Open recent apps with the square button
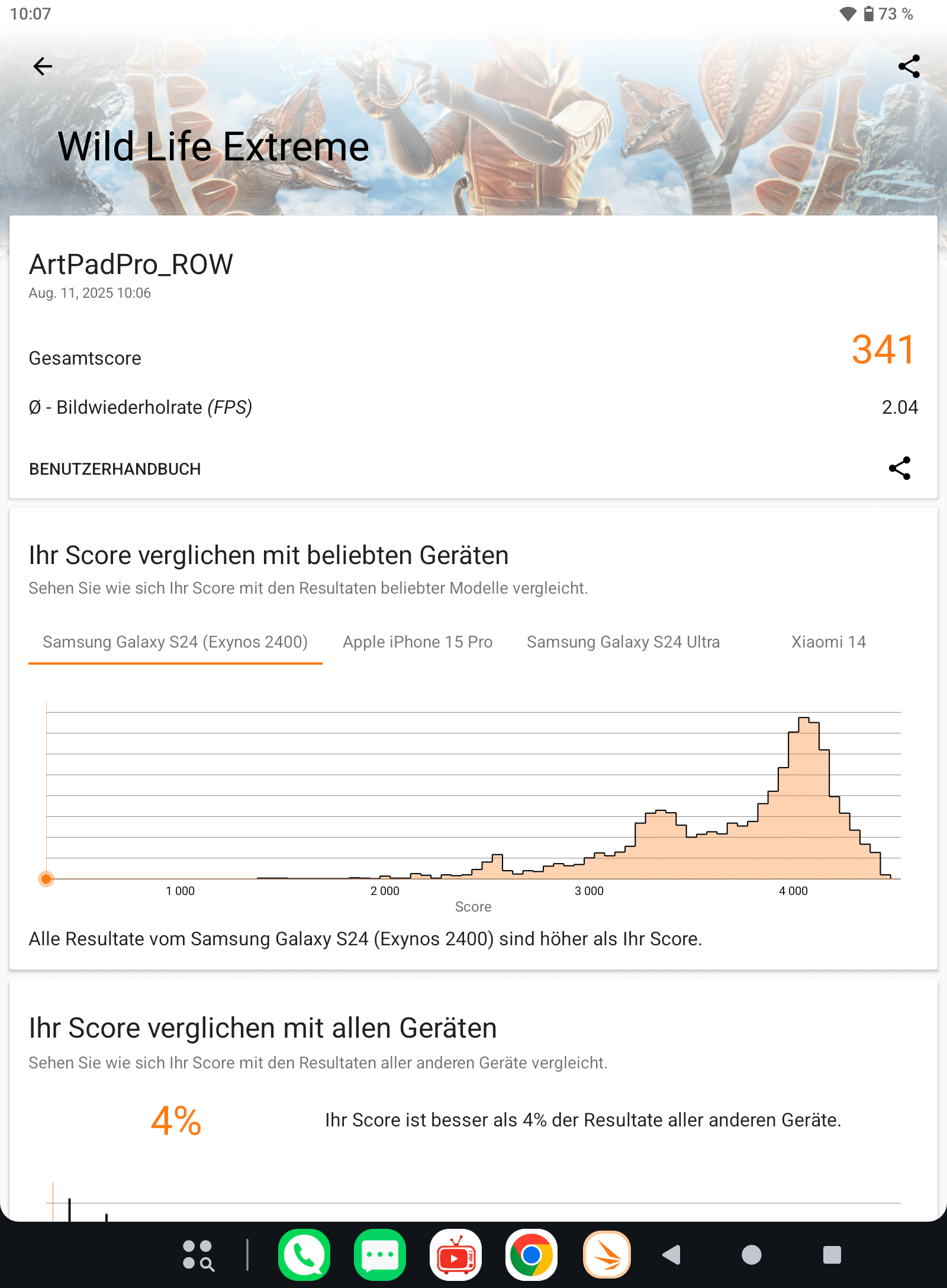The image size is (947, 1288). pyautogui.click(x=832, y=1255)
